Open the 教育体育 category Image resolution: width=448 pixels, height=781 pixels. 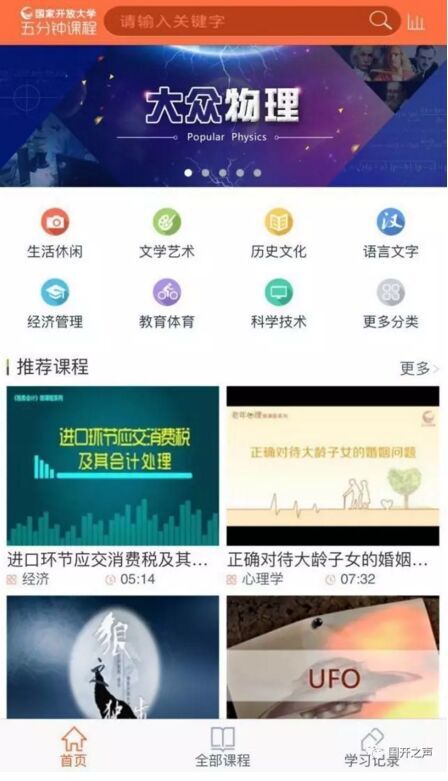(x=166, y=304)
